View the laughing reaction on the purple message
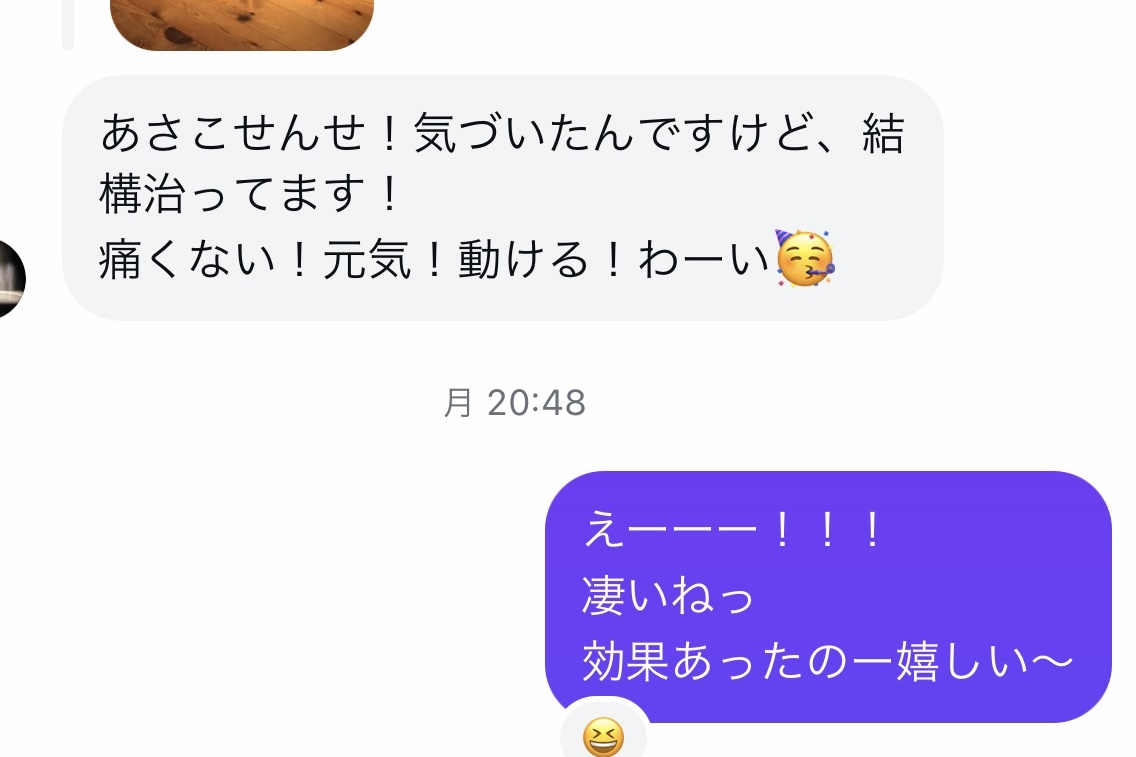Screen dimensions: 1136x757 [x=604, y=737]
